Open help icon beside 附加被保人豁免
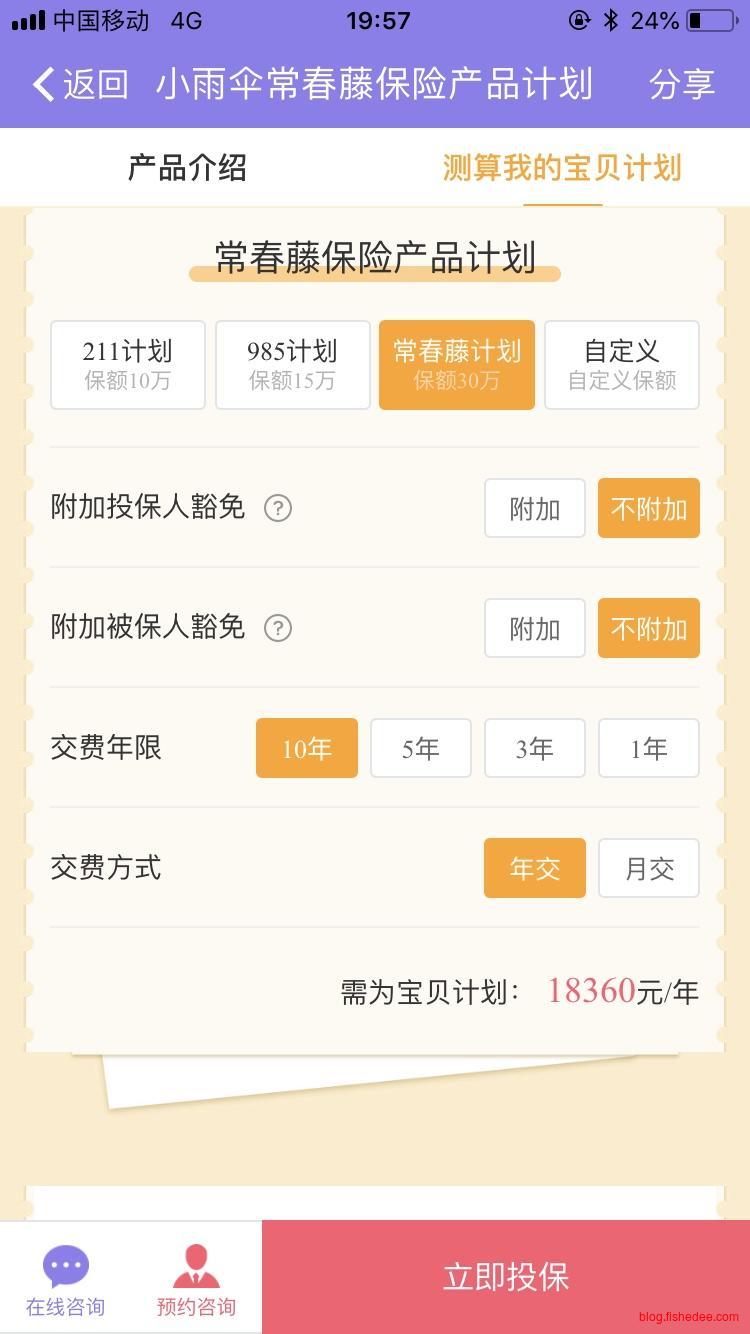Screen dimensions: 750x1334 coord(277,629)
